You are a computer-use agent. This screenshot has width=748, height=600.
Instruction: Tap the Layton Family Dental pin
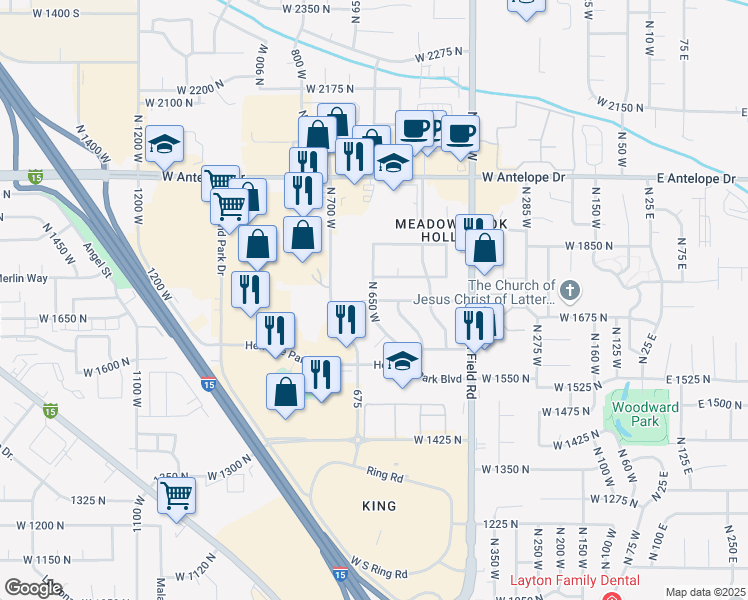point(611,596)
